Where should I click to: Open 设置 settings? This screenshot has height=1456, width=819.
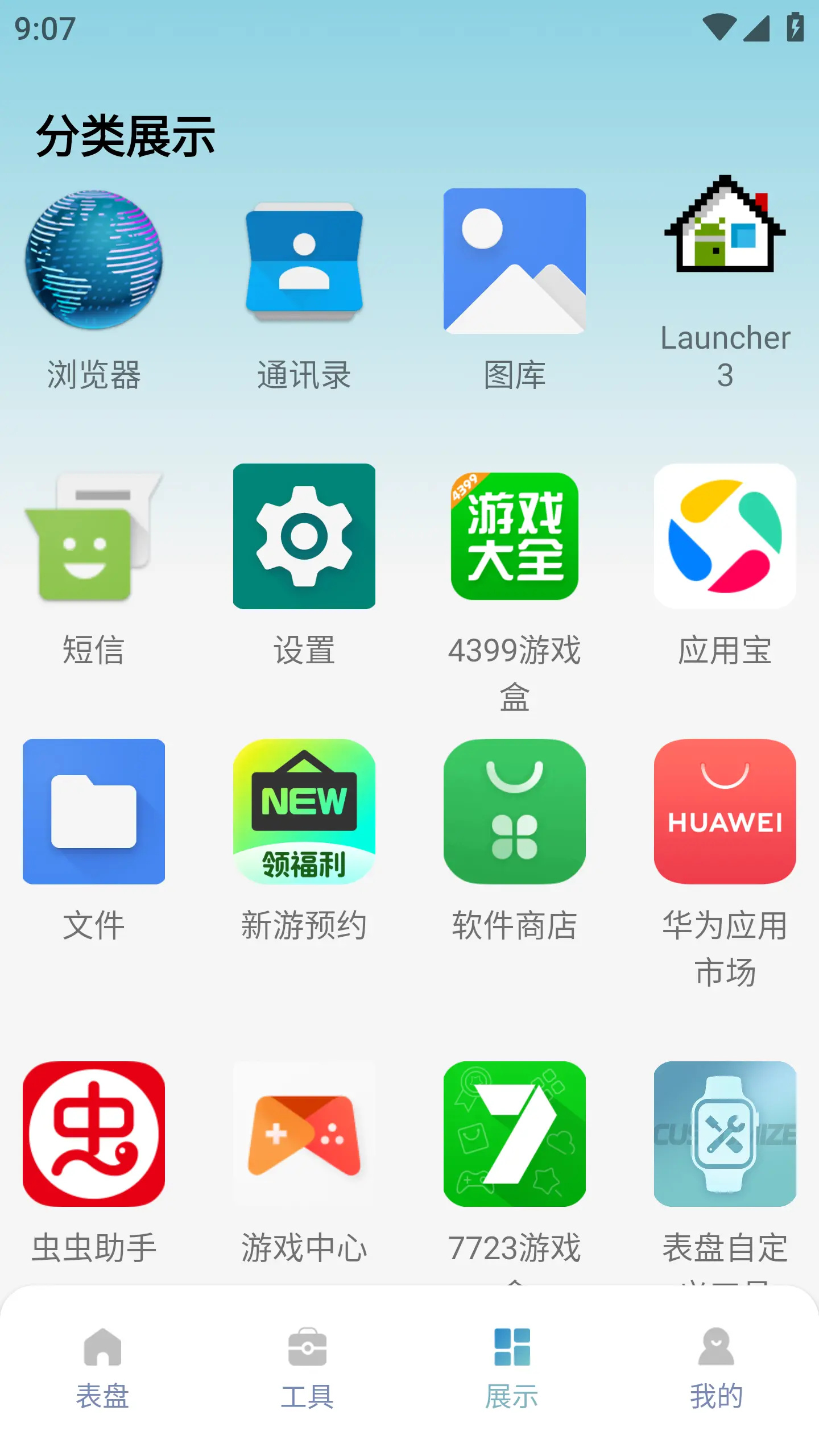click(304, 536)
